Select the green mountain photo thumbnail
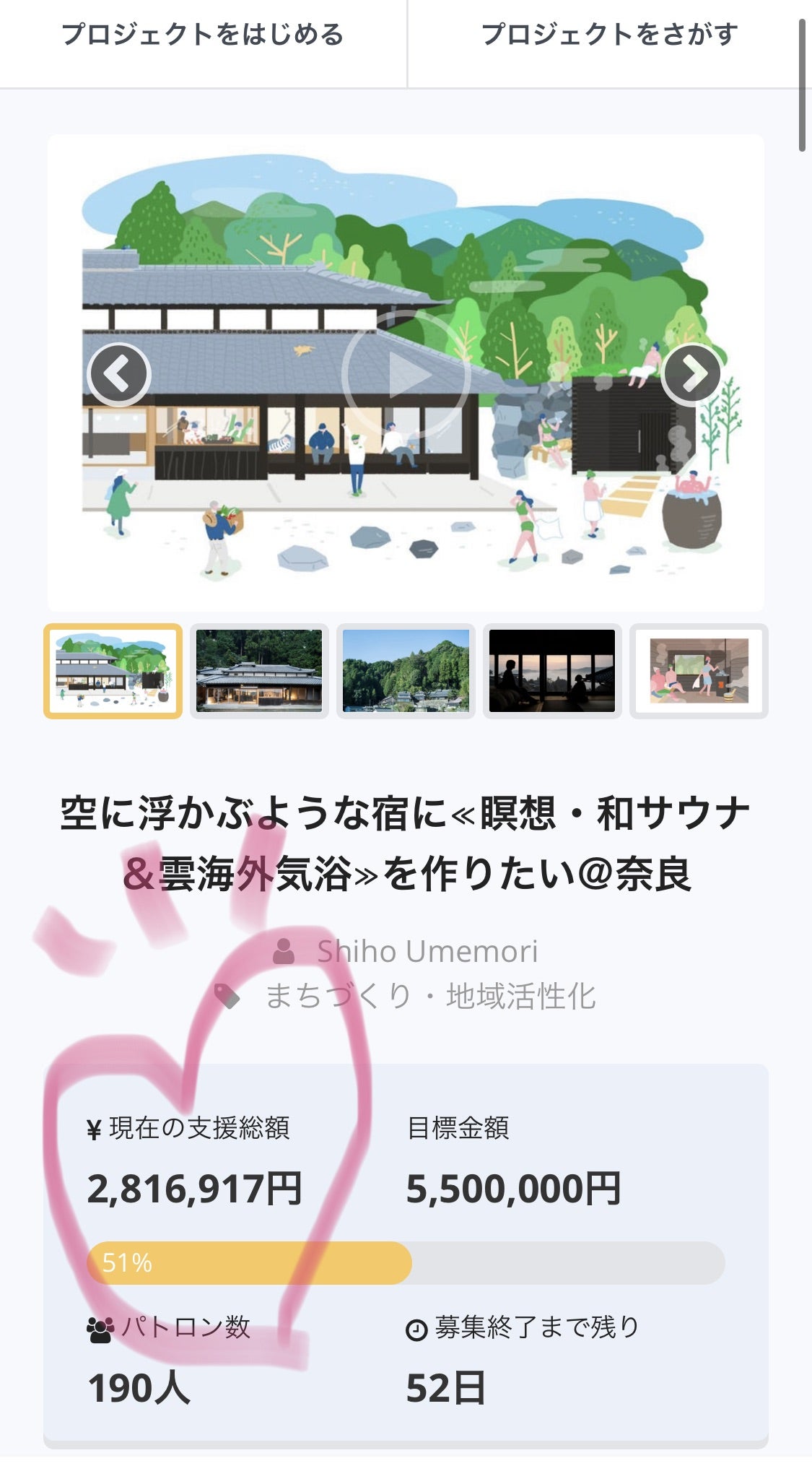Screen dimensions: 812x1466 click(406, 671)
